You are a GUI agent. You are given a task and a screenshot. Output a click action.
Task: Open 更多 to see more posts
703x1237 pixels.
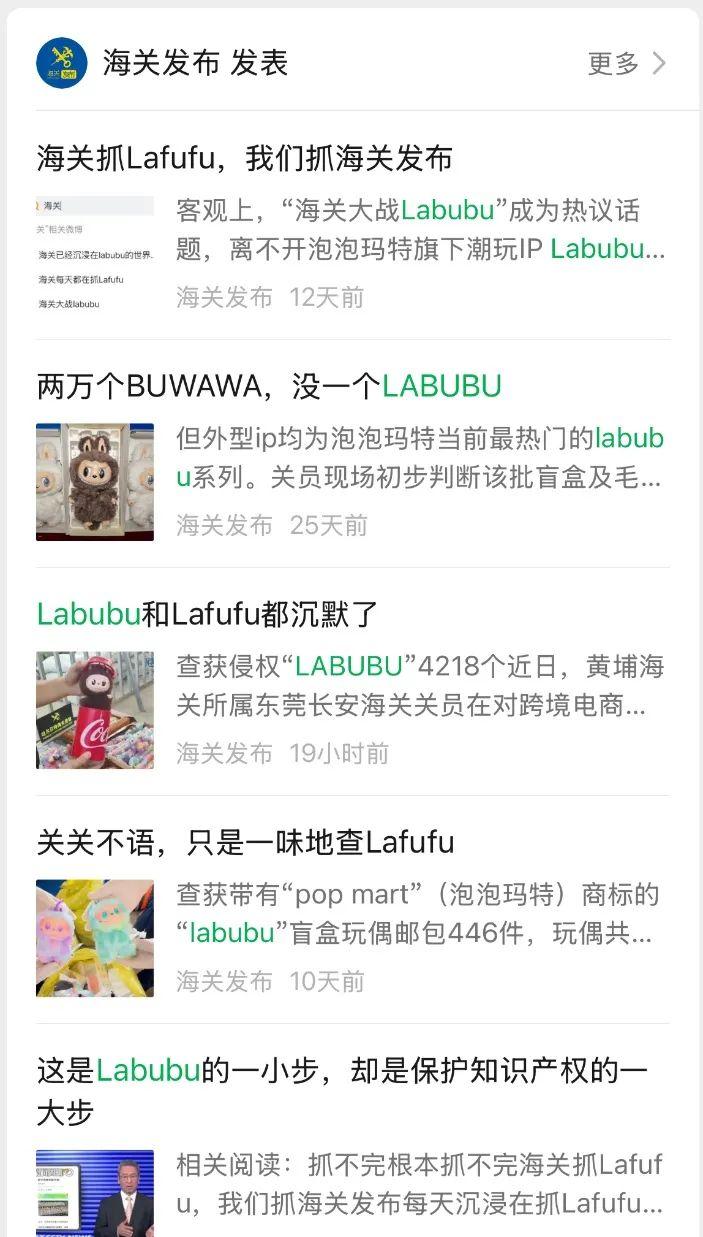[626, 64]
